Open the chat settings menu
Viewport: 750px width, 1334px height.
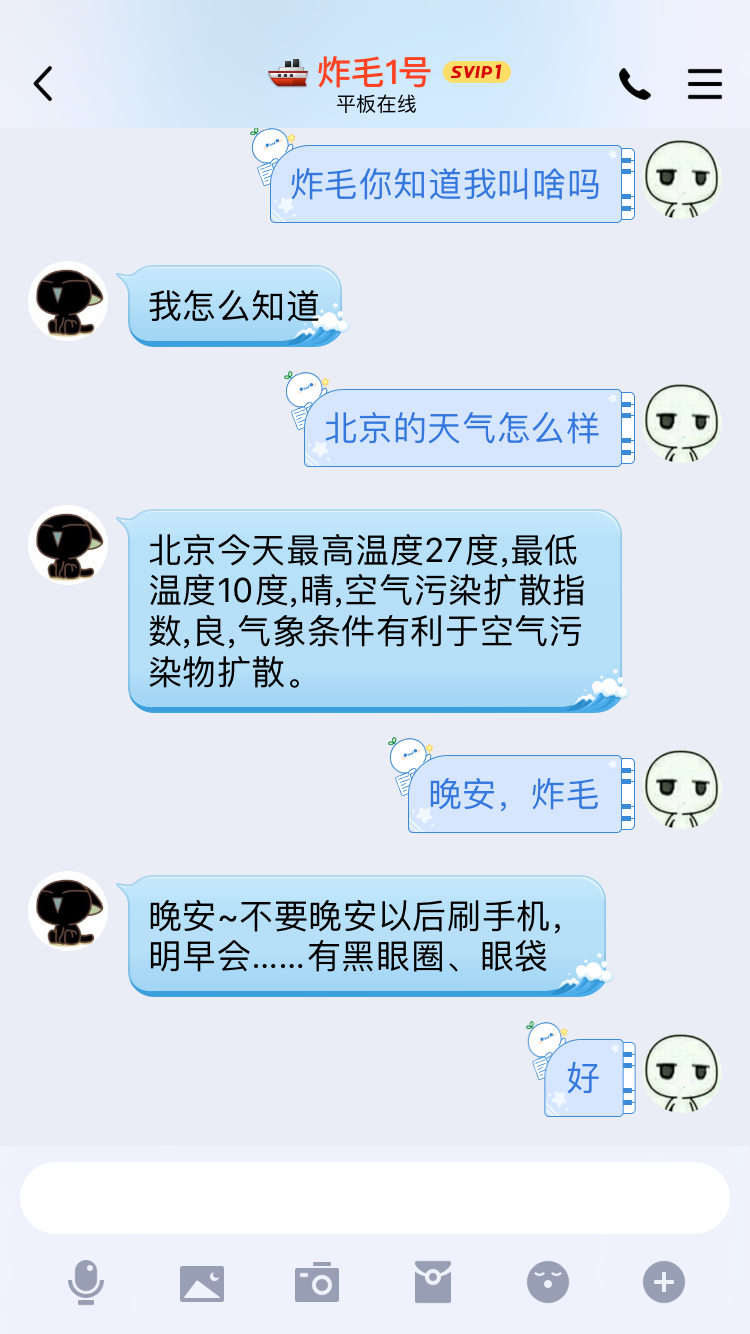pyautogui.click(x=704, y=84)
